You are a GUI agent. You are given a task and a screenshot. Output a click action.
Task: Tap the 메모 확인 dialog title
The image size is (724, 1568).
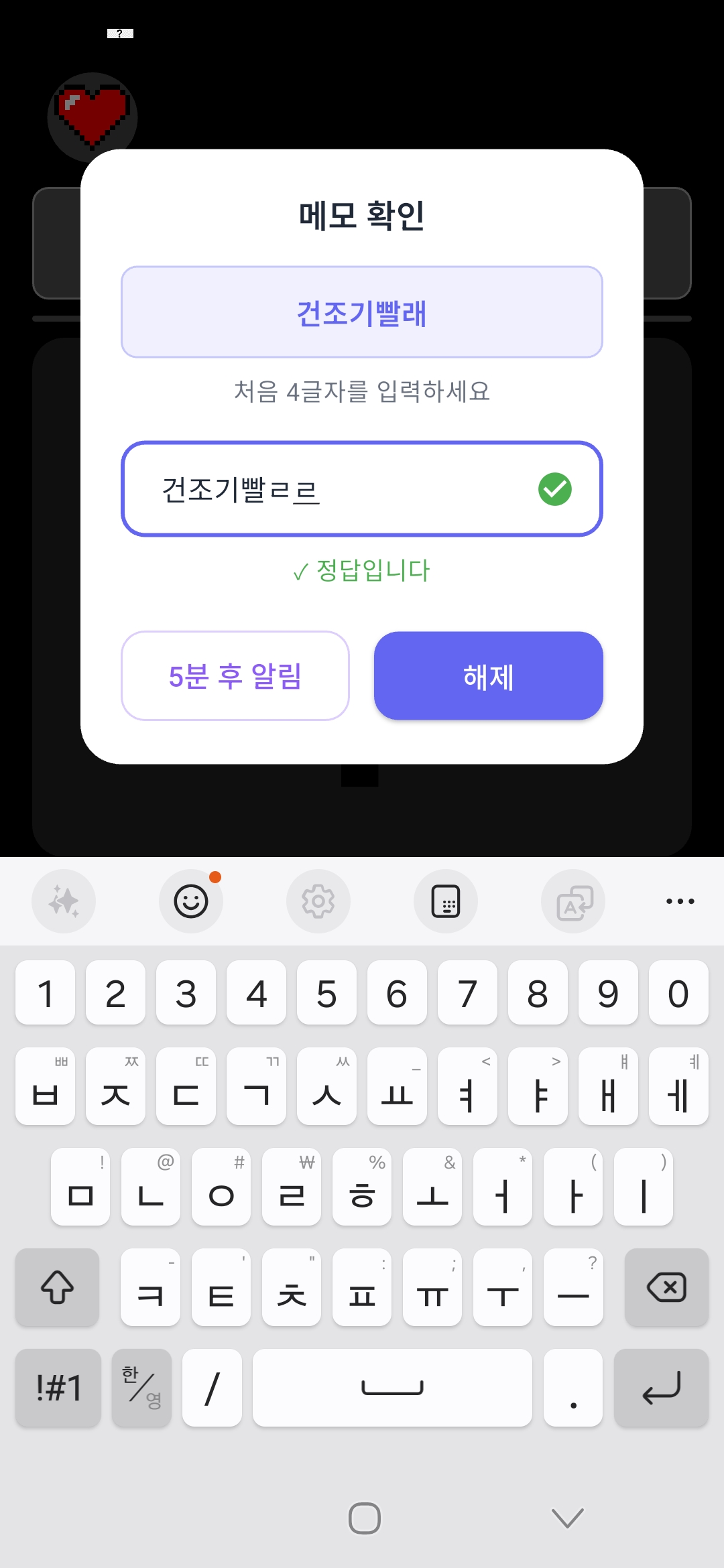362,214
